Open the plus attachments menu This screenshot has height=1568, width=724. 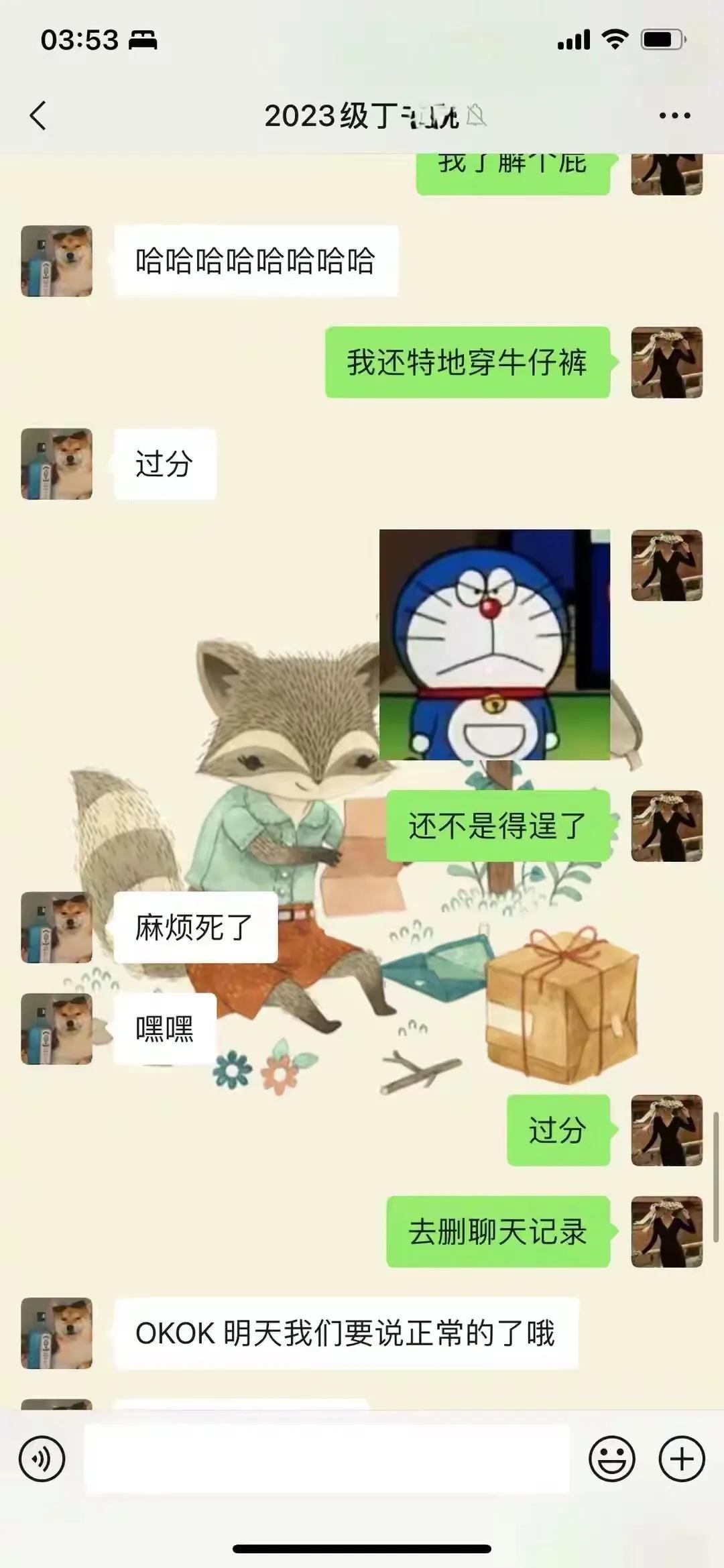682,1459
